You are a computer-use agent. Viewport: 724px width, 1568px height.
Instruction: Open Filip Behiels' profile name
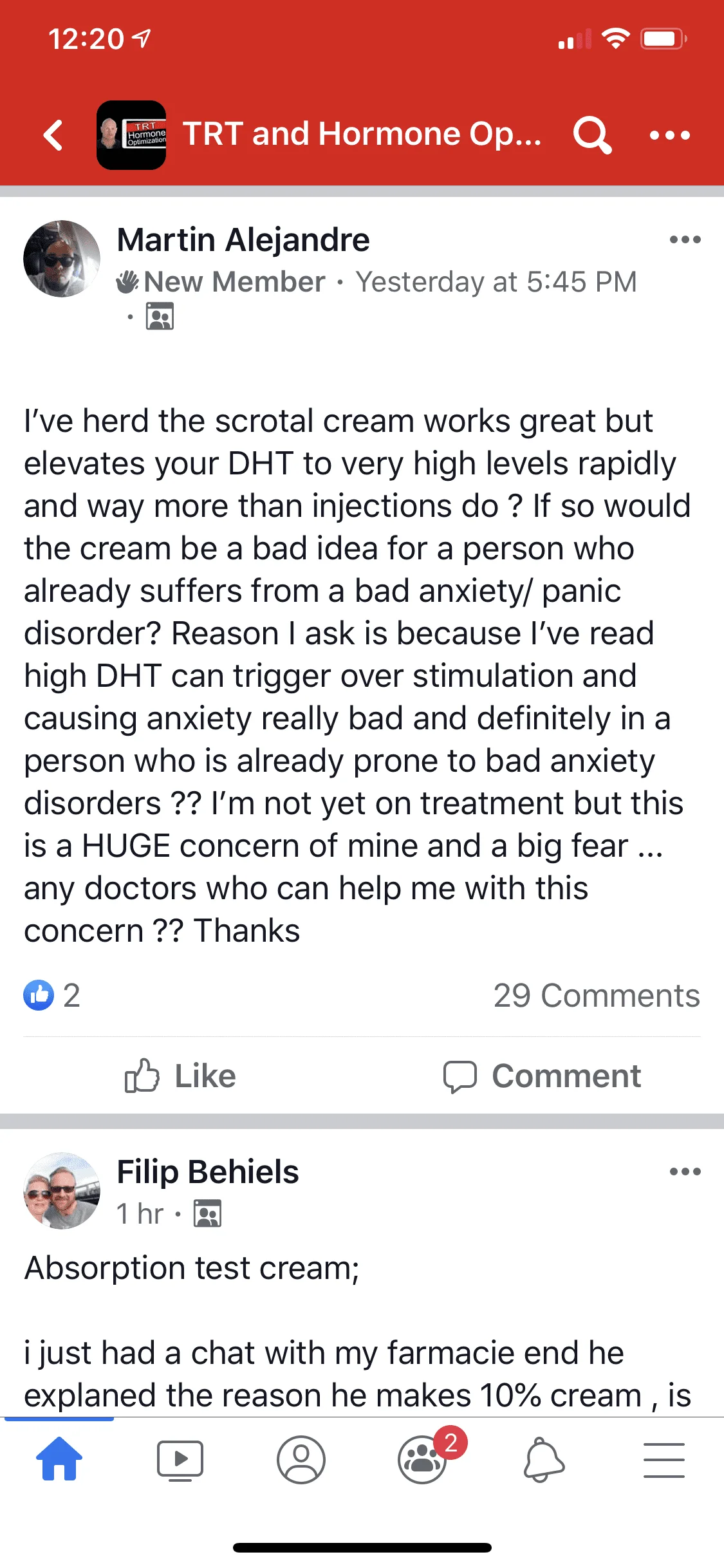208,1171
